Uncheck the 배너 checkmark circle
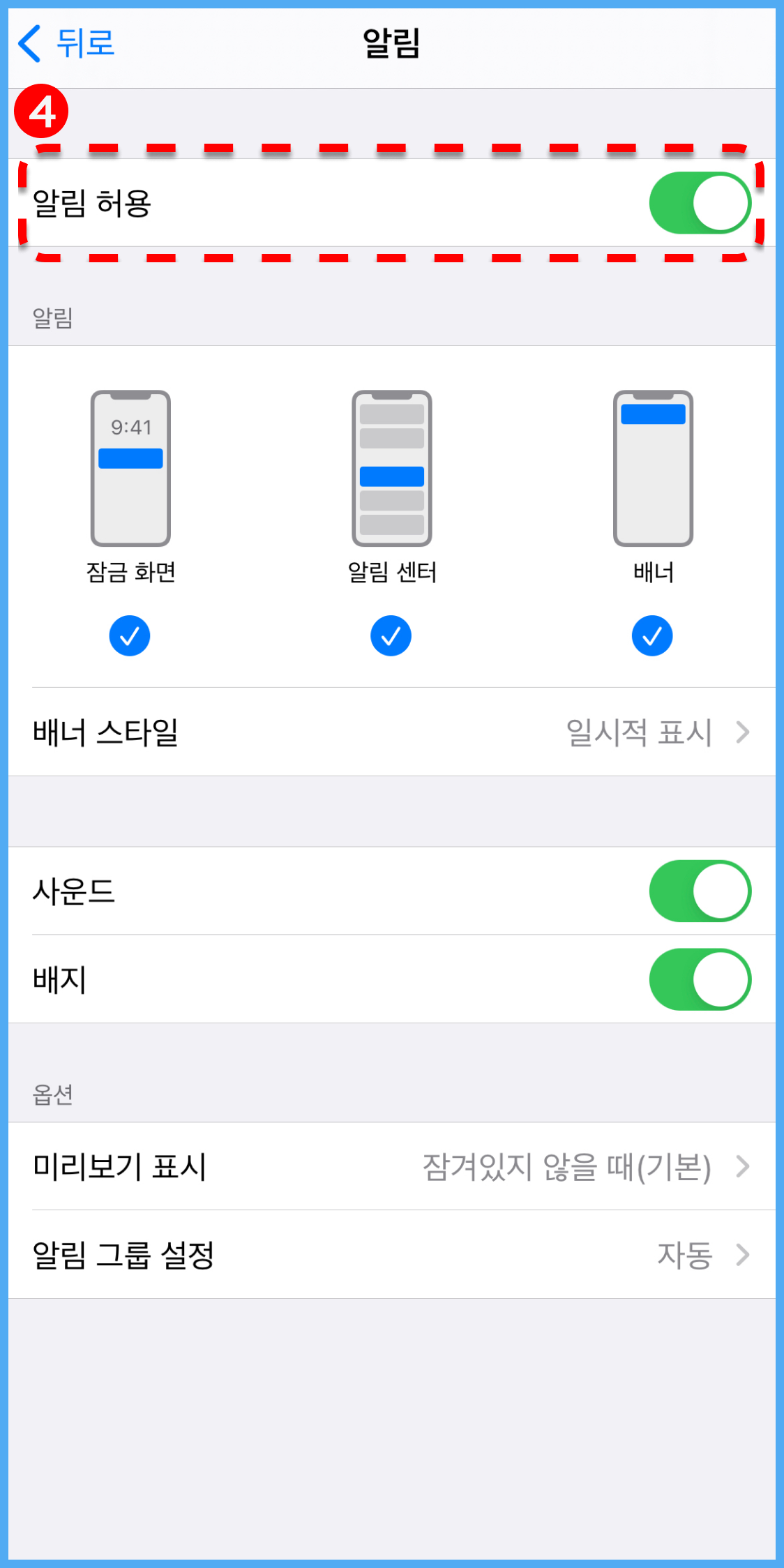Image resolution: width=784 pixels, height=1568 pixels. pyautogui.click(x=651, y=635)
